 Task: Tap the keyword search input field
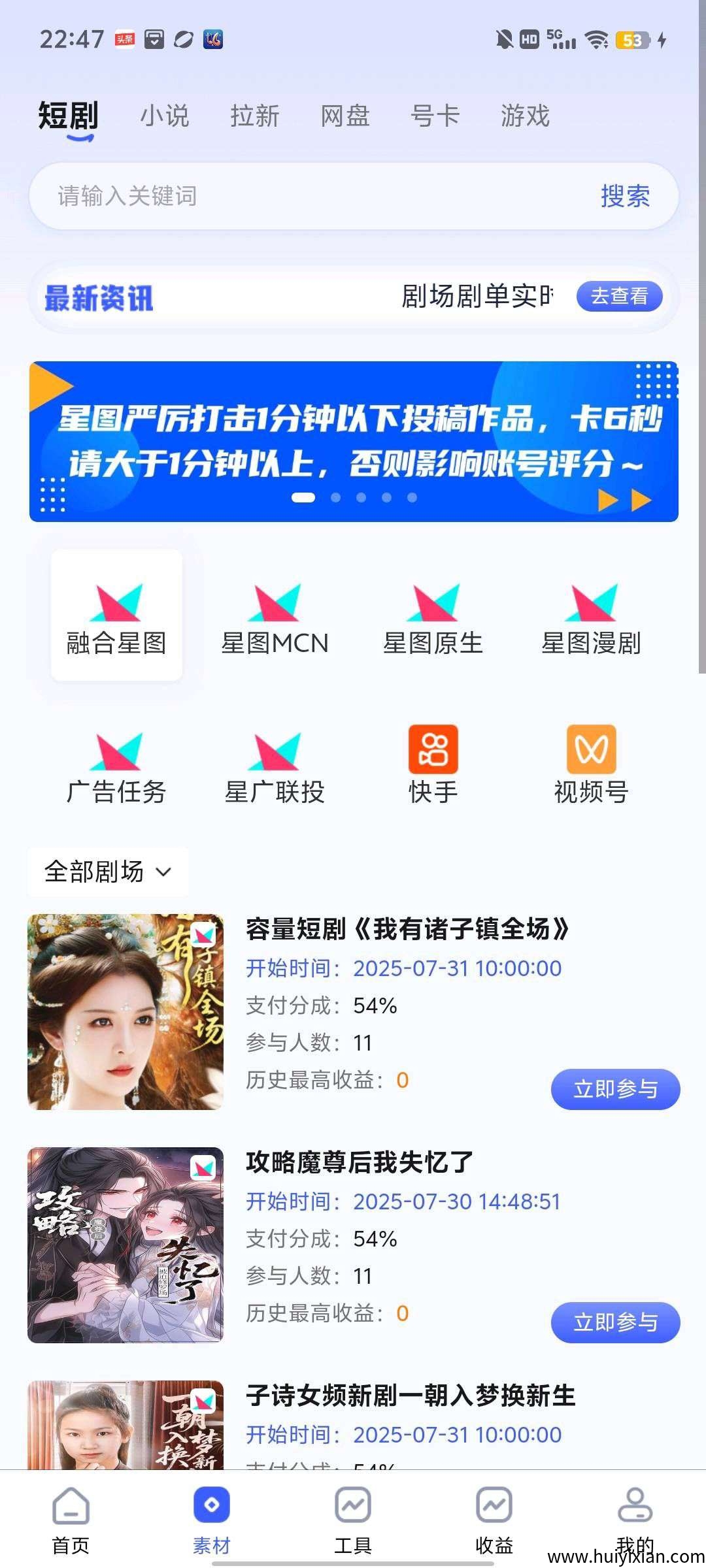pos(314,196)
